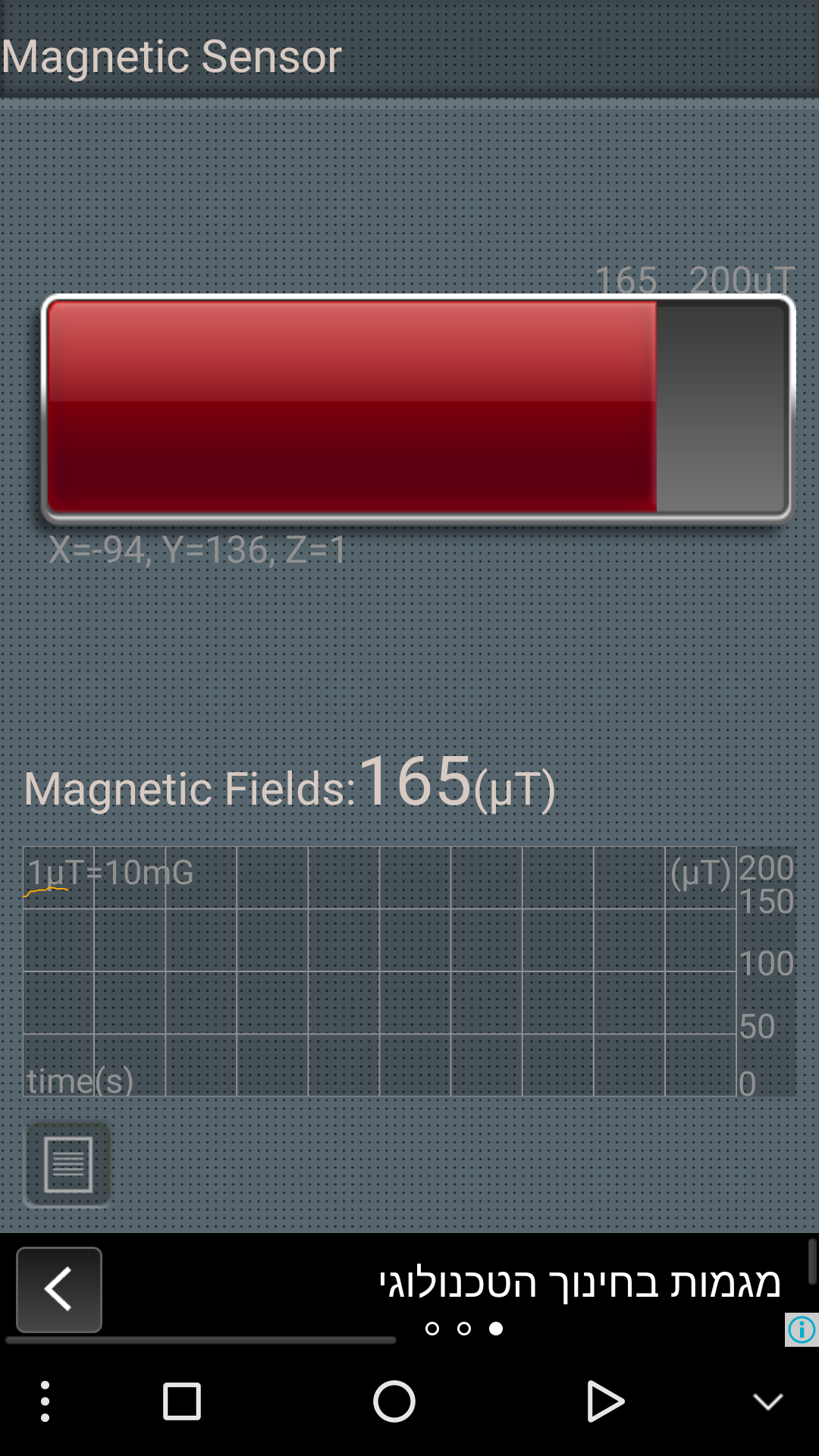Open the Hebrew ad banner text
Viewport: 819px width, 1456px height.
(x=579, y=1283)
